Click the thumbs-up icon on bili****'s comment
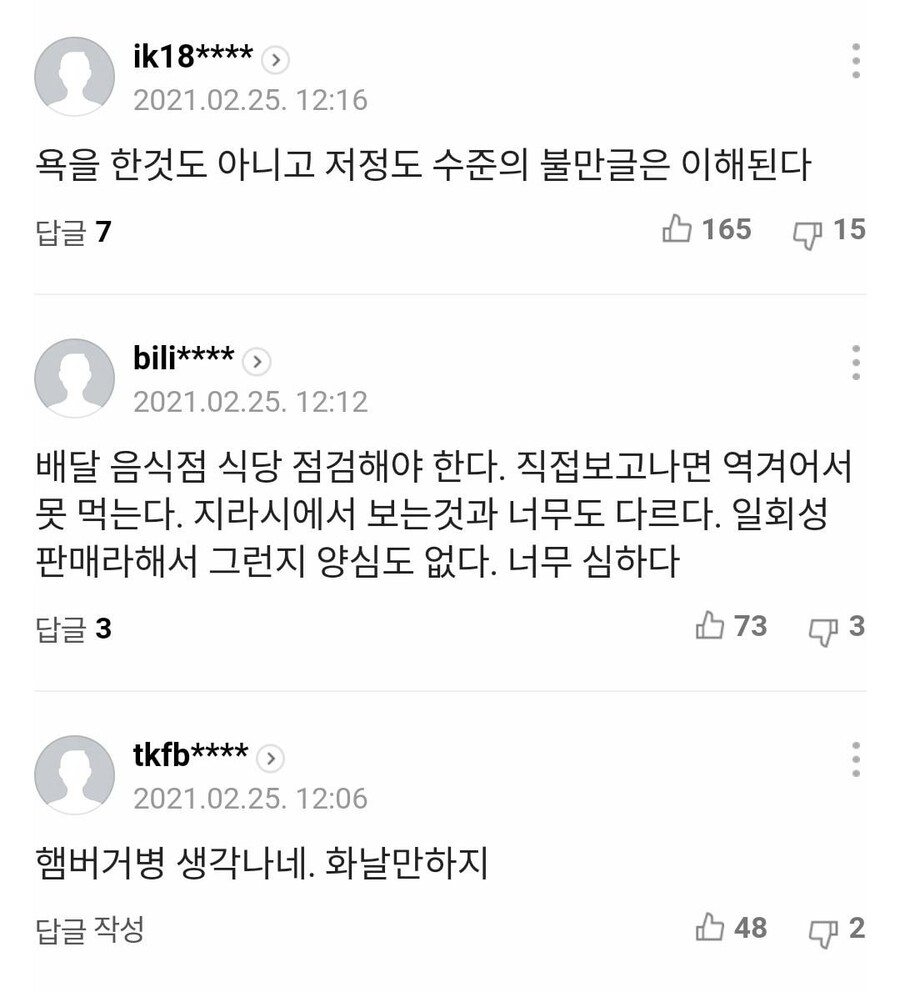 click(x=713, y=626)
